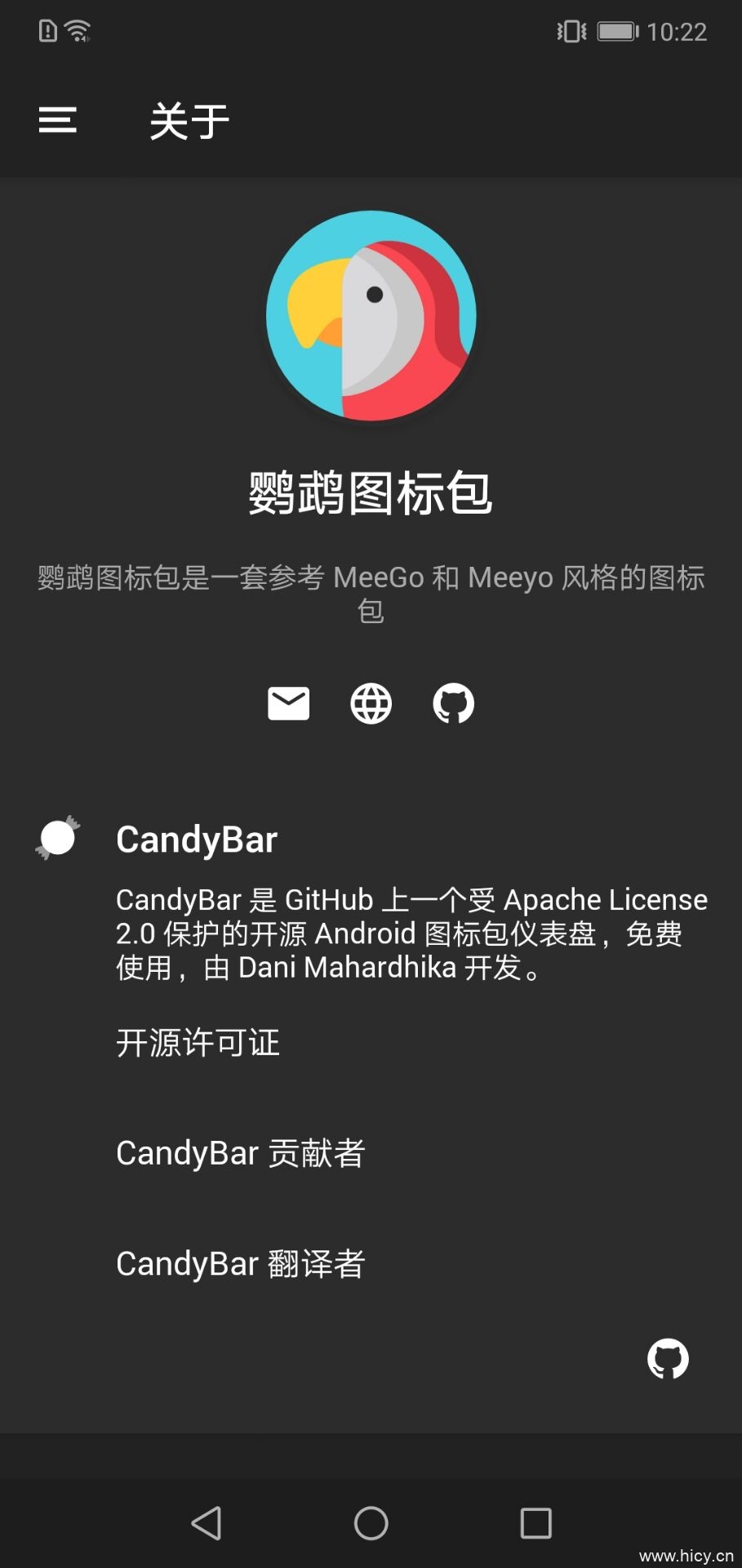Tap the battery indicator in status bar
Viewport: 742px width, 1568px height.
[x=618, y=31]
